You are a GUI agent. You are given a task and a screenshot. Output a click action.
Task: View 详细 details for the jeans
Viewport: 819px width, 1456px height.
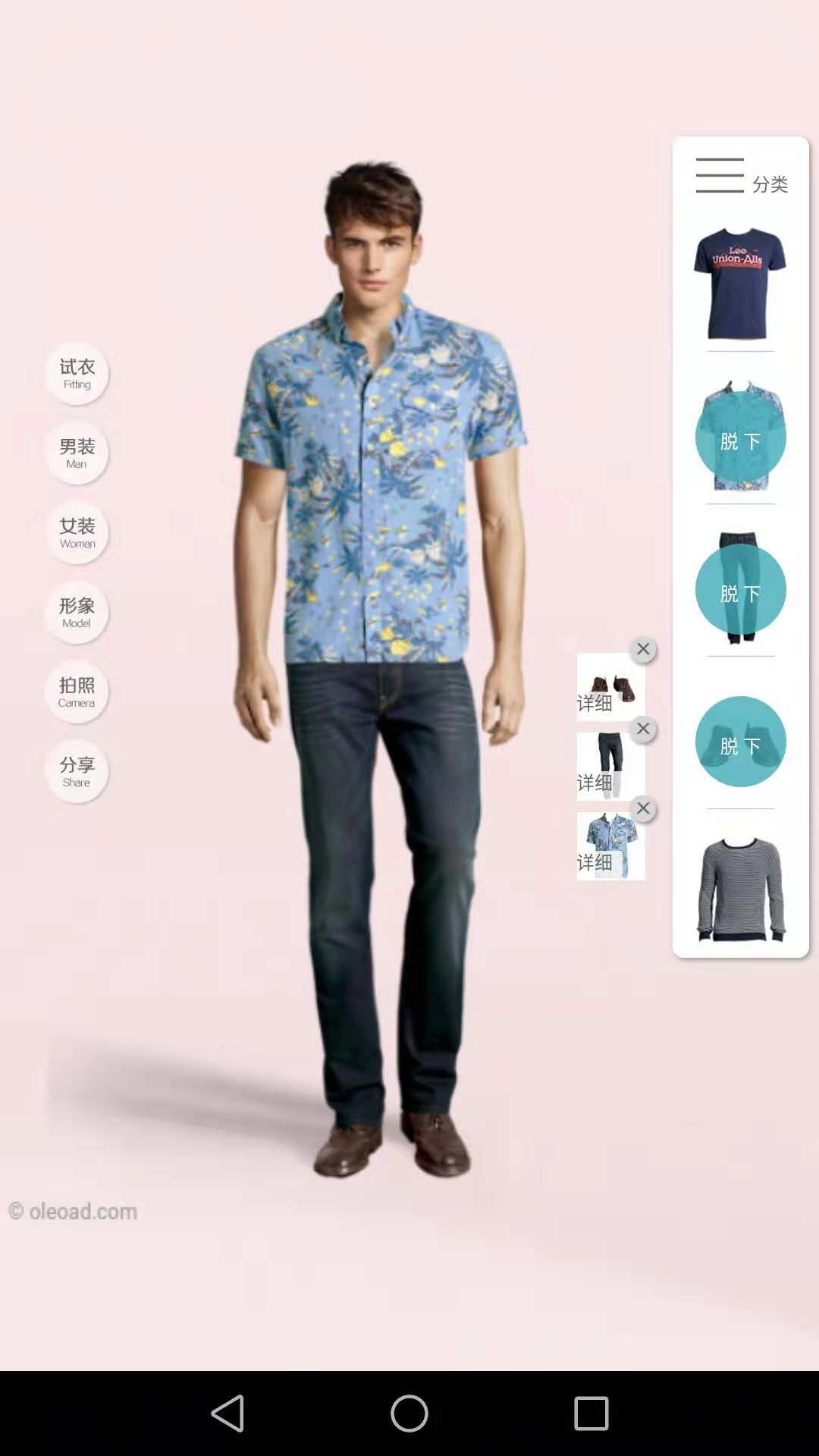pyautogui.click(x=595, y=783)
